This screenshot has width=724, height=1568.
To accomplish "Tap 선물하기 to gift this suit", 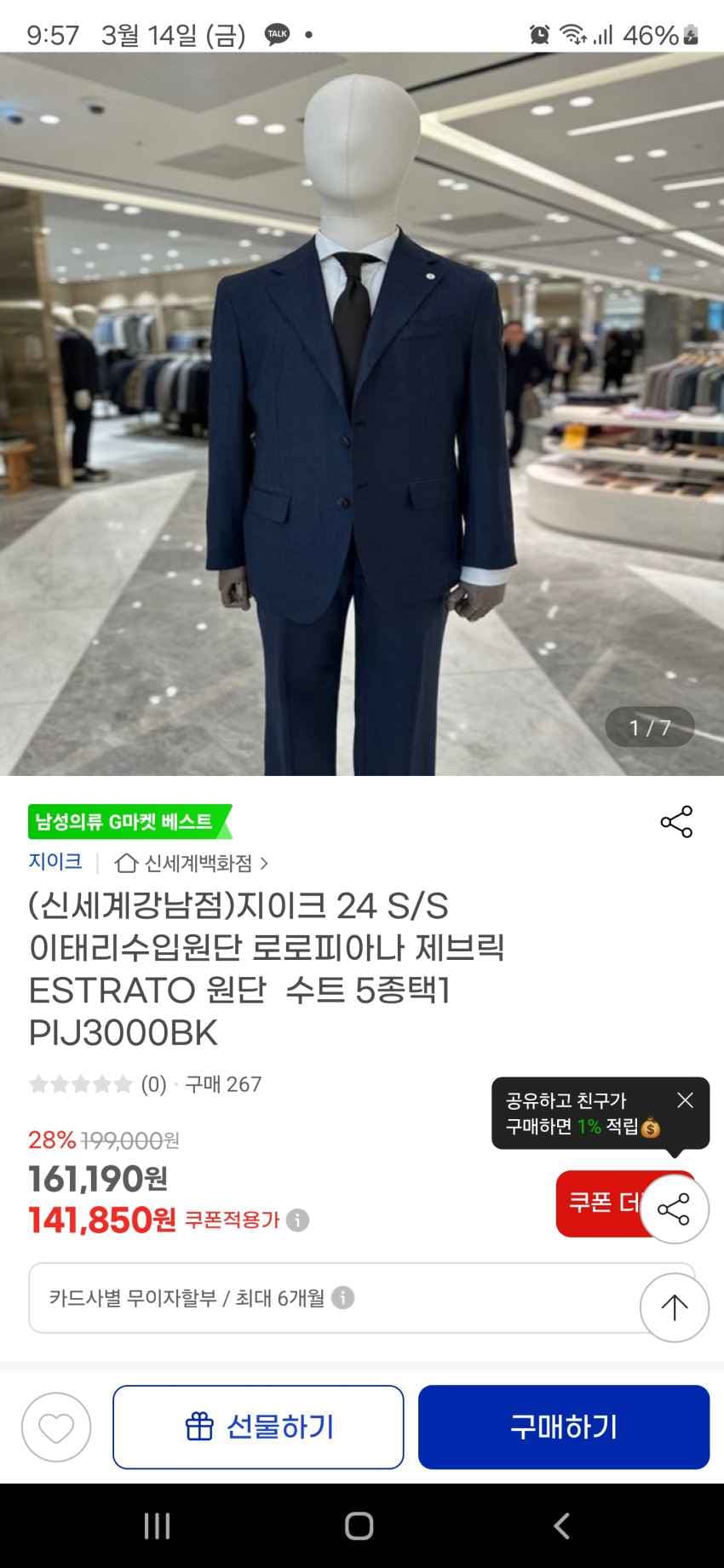I will (258, 1427).
